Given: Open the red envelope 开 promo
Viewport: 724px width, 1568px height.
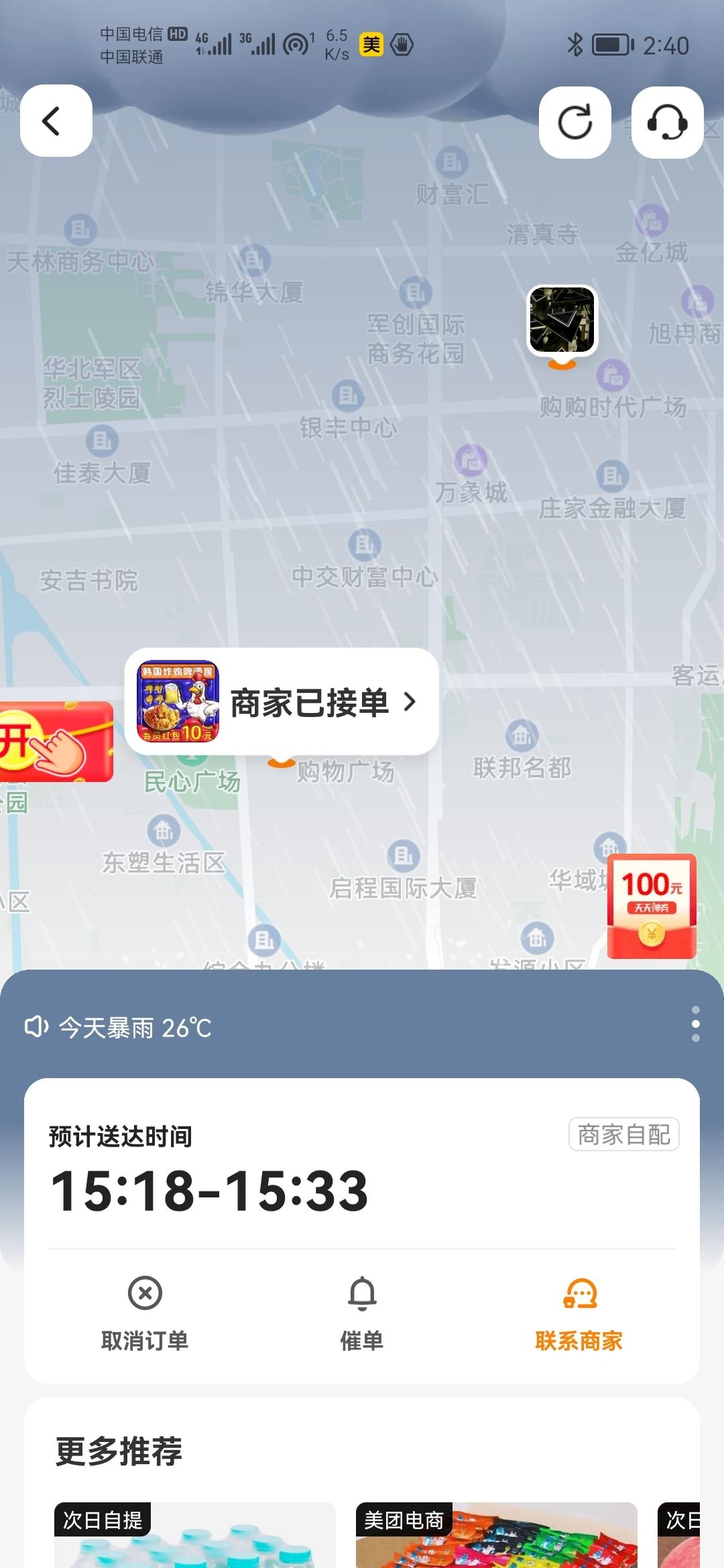Looking at the screenshot, I should 54,742.
